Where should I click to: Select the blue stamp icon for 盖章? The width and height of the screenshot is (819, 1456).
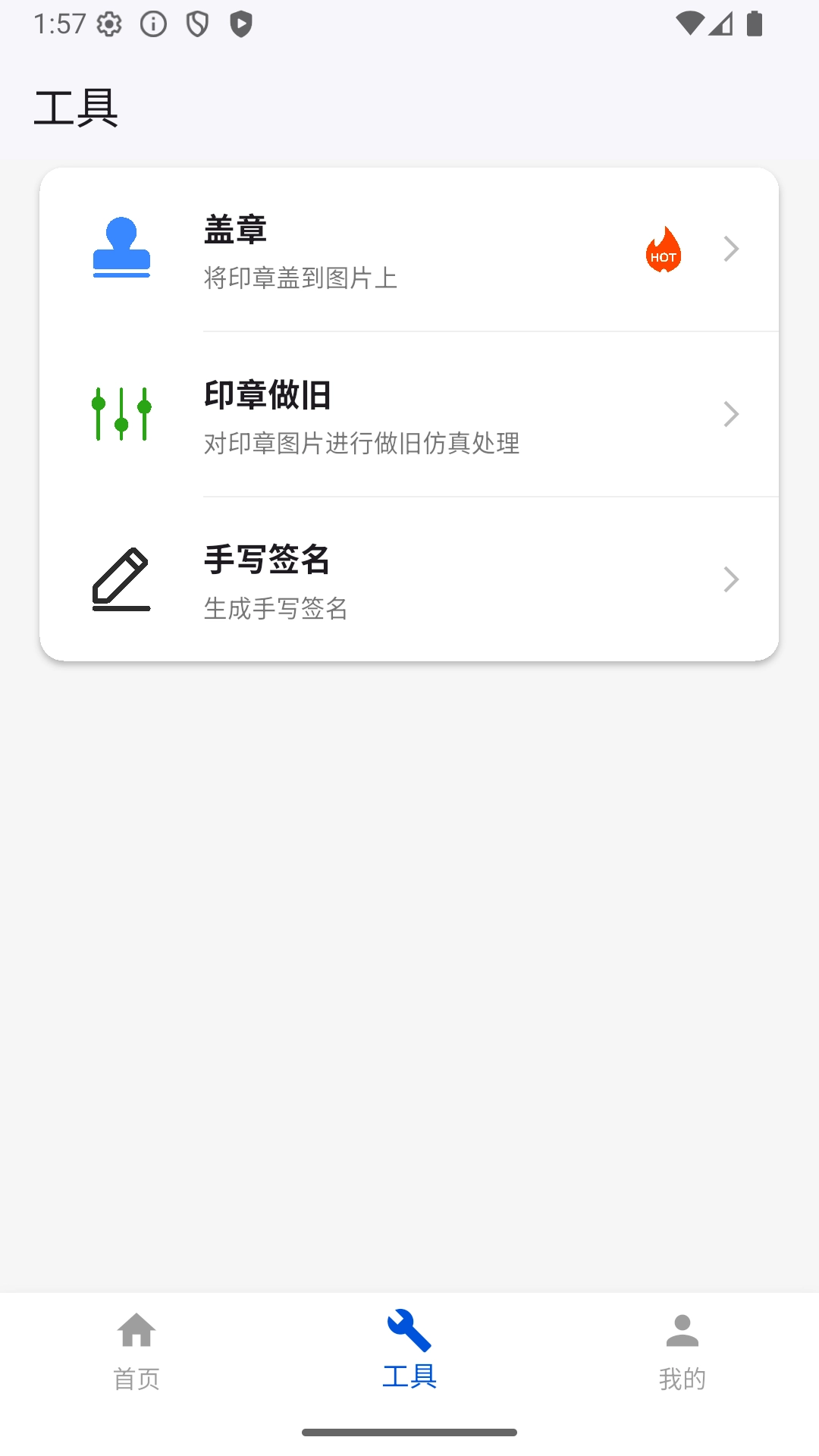tap(121, 248)
